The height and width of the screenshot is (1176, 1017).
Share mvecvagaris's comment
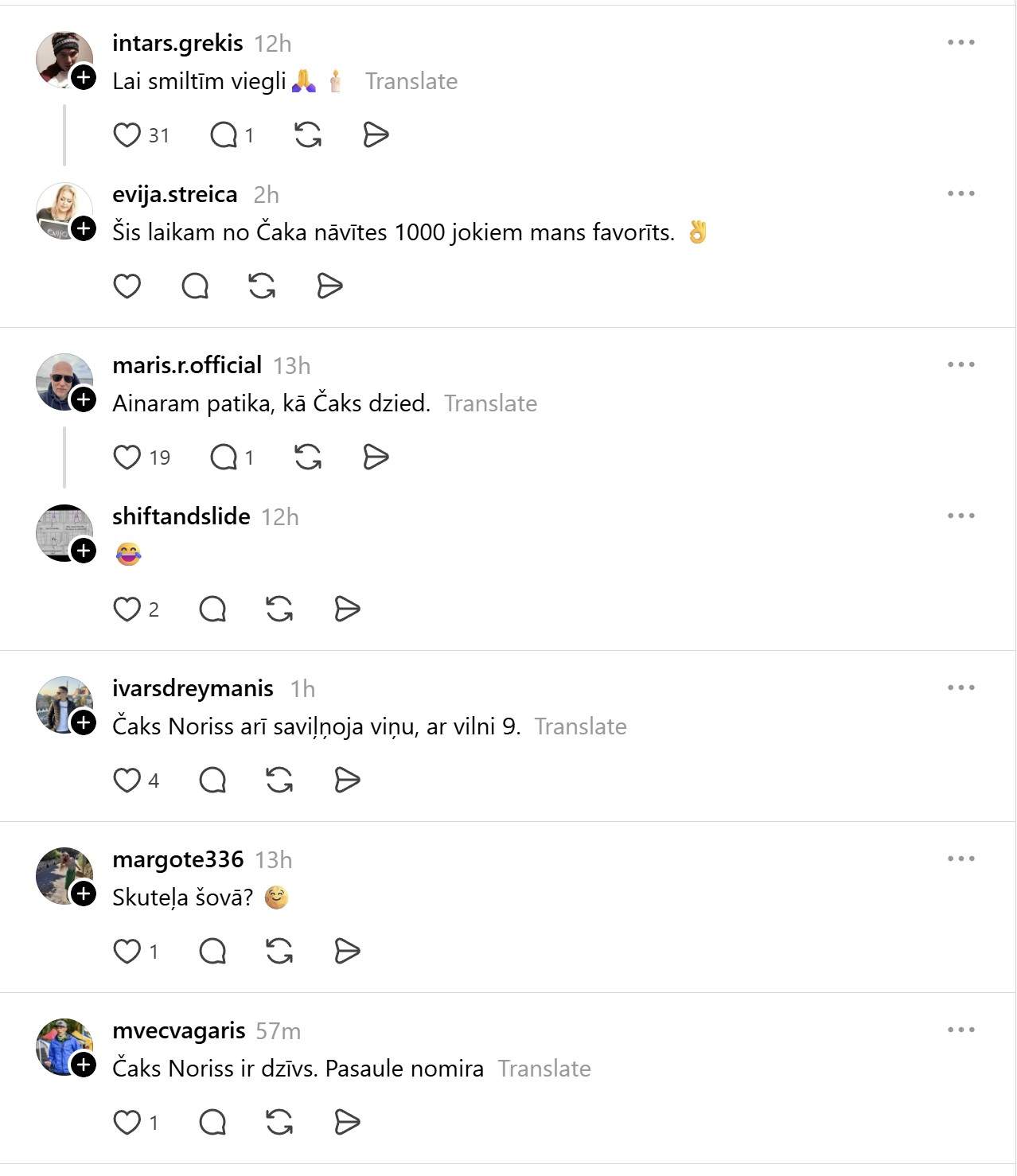click(347, 1123)
